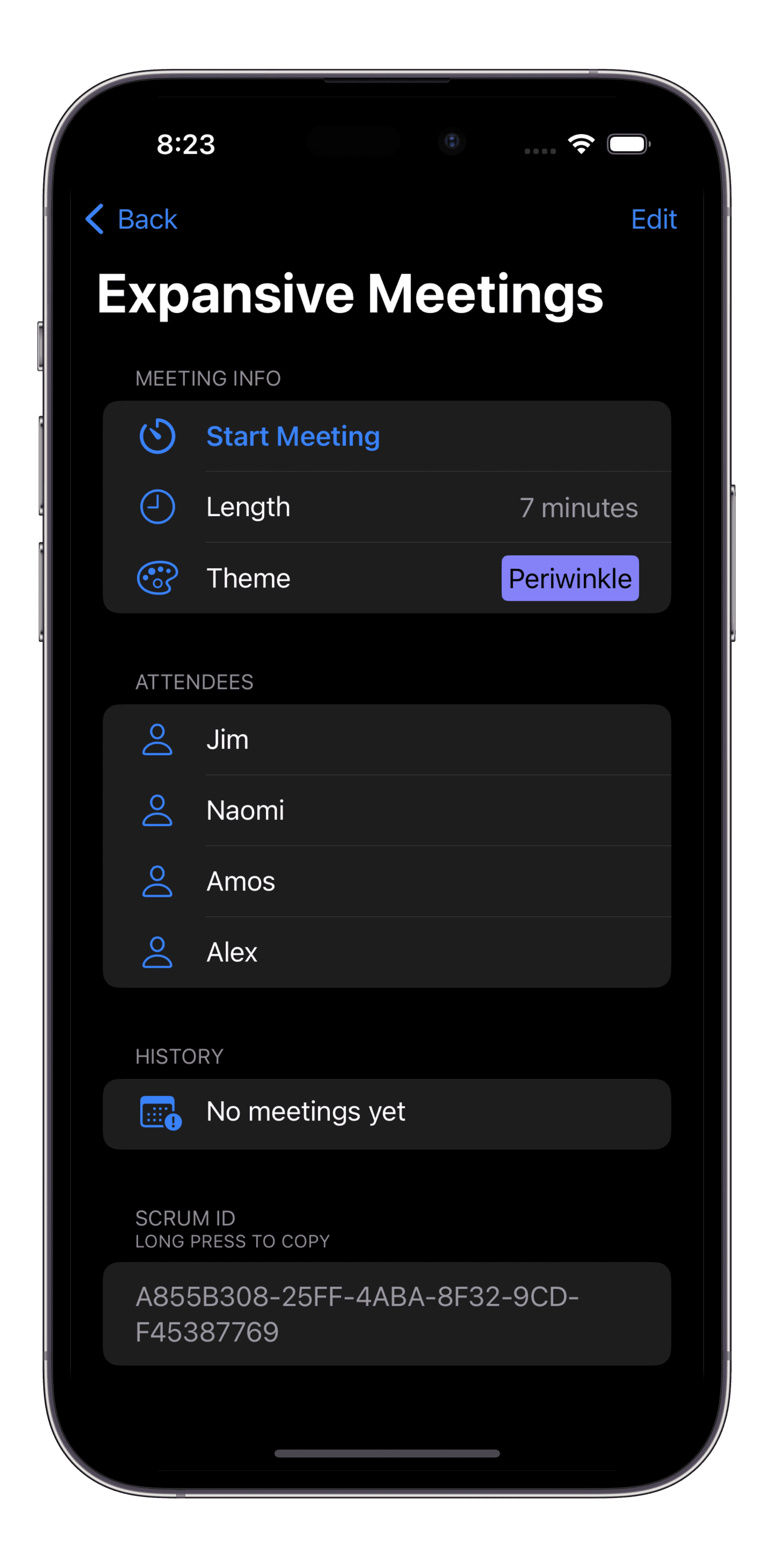Tap the Expansive Meetings title

[351, 295]
